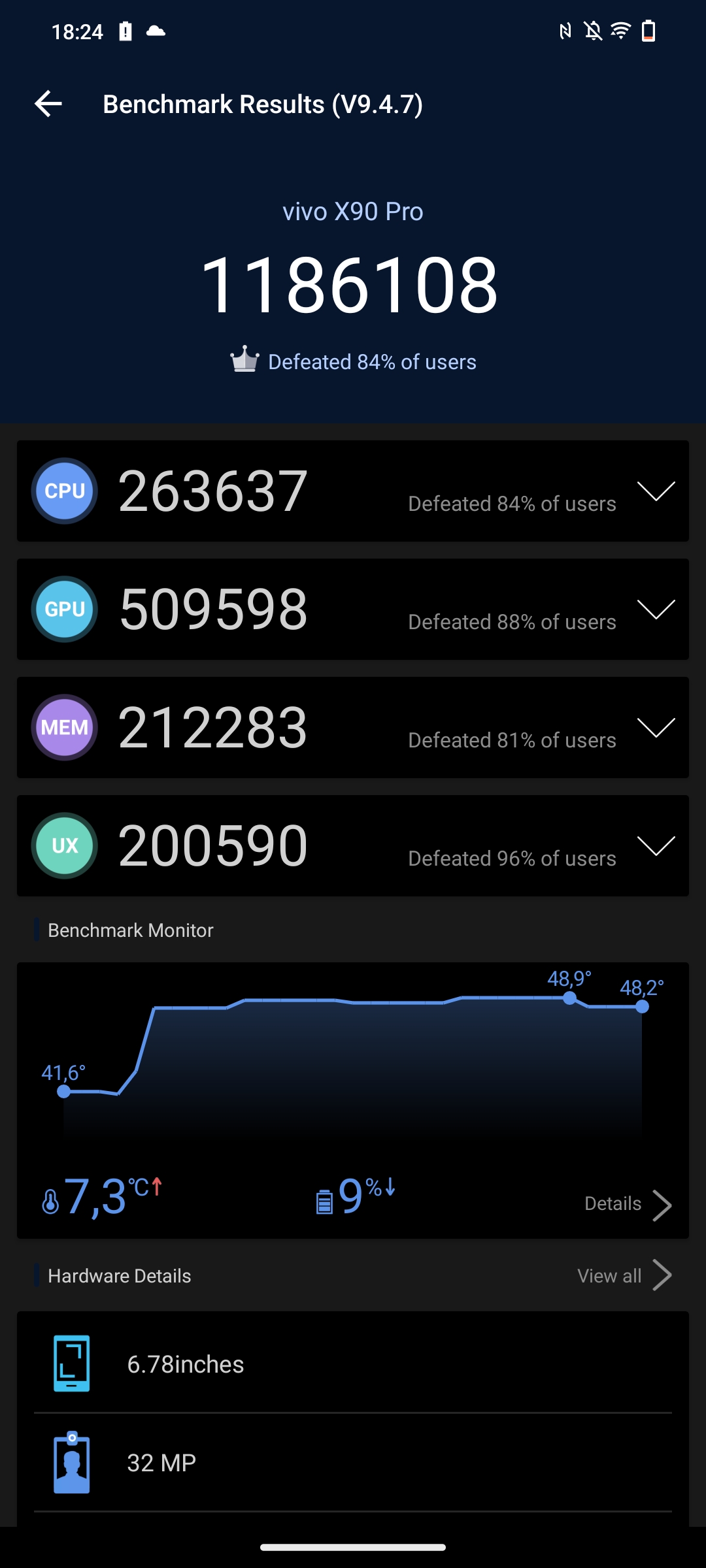Click the battery icon beside the 9% drop

[325, 1202]
